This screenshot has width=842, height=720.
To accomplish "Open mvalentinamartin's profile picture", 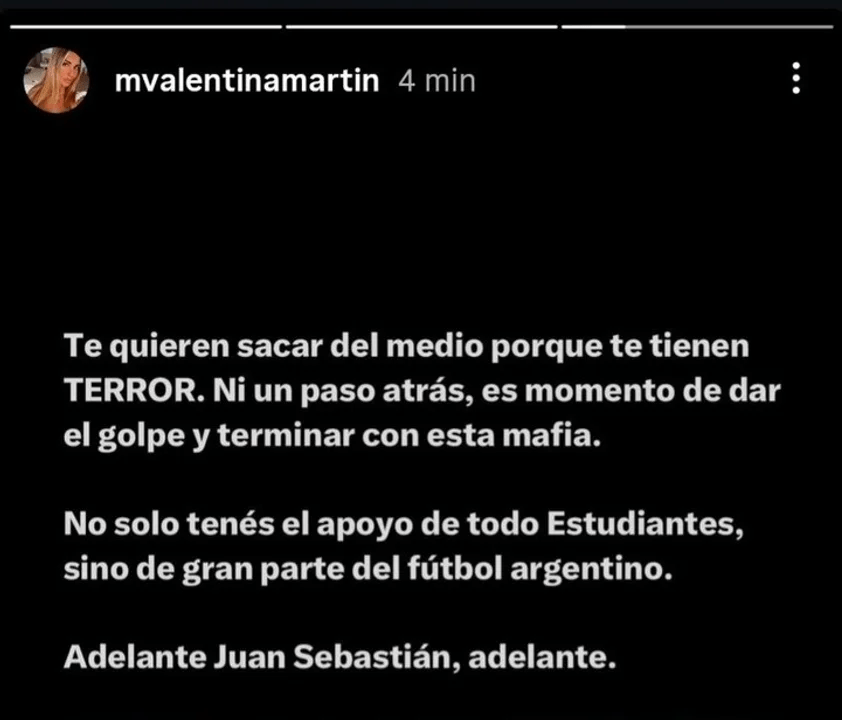I will (57, 80).
